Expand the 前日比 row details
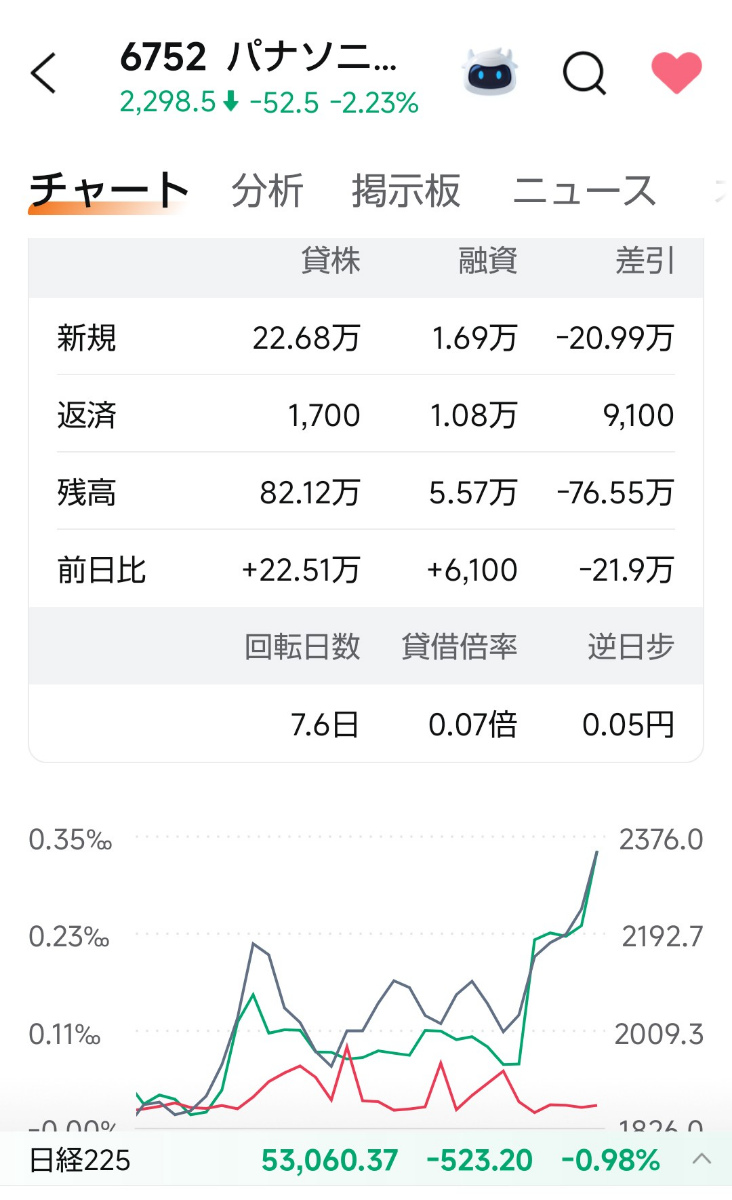This screenshot has width=732, height=1200. (x=366, y=569)
